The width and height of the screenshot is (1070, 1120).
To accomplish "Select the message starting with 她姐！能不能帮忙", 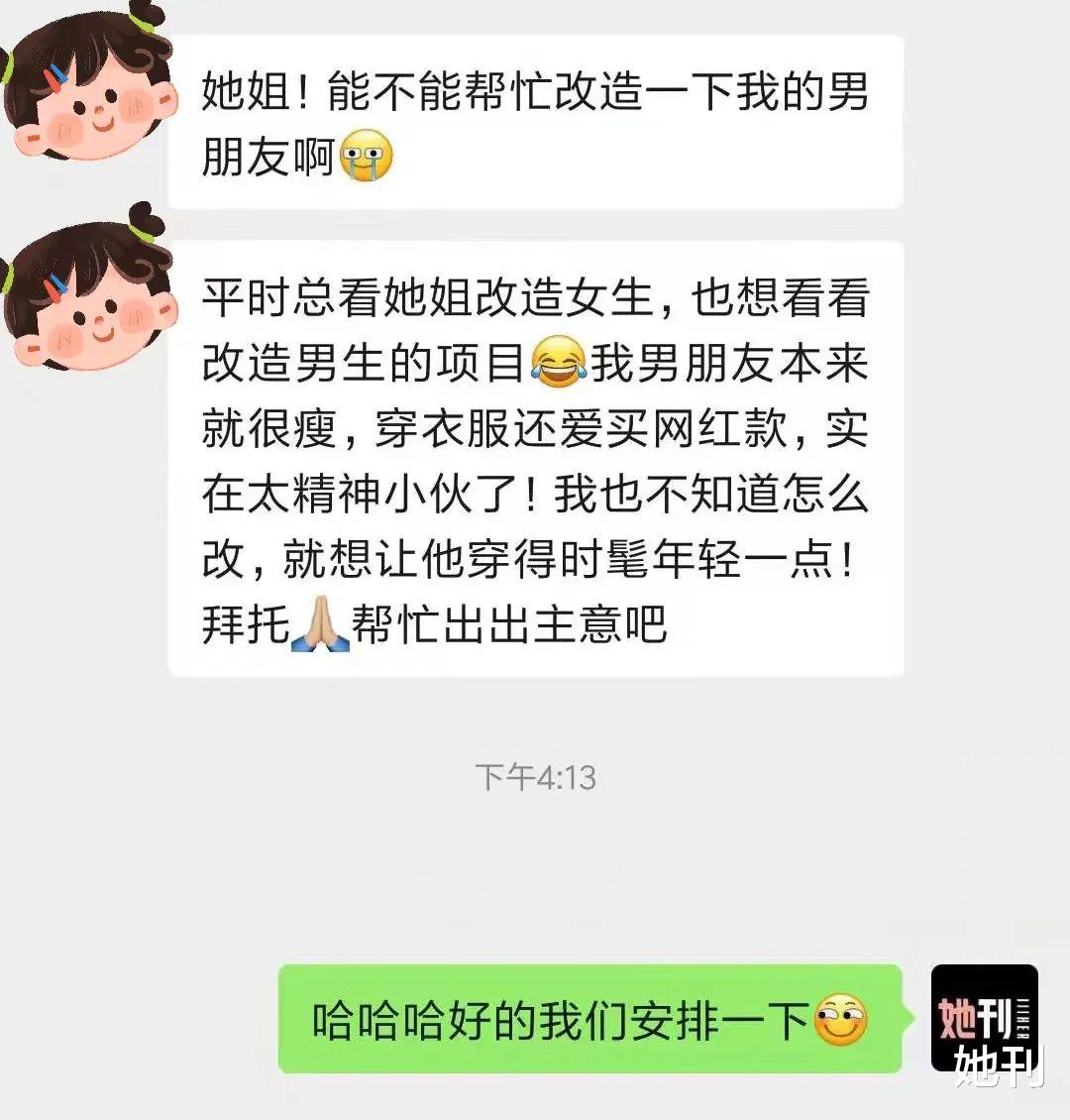I will [x=535, y=119].
